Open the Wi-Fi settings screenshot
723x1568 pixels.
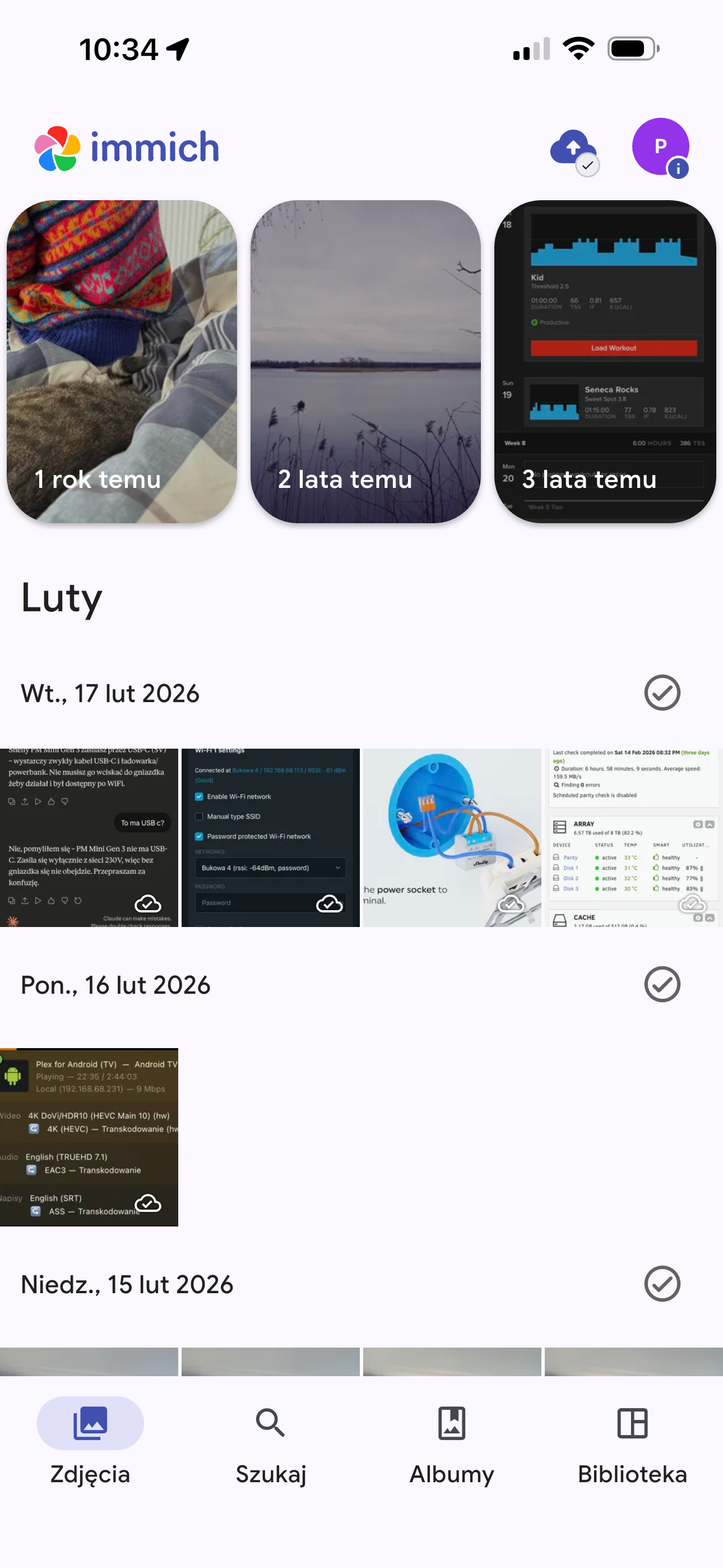[270, 838]
